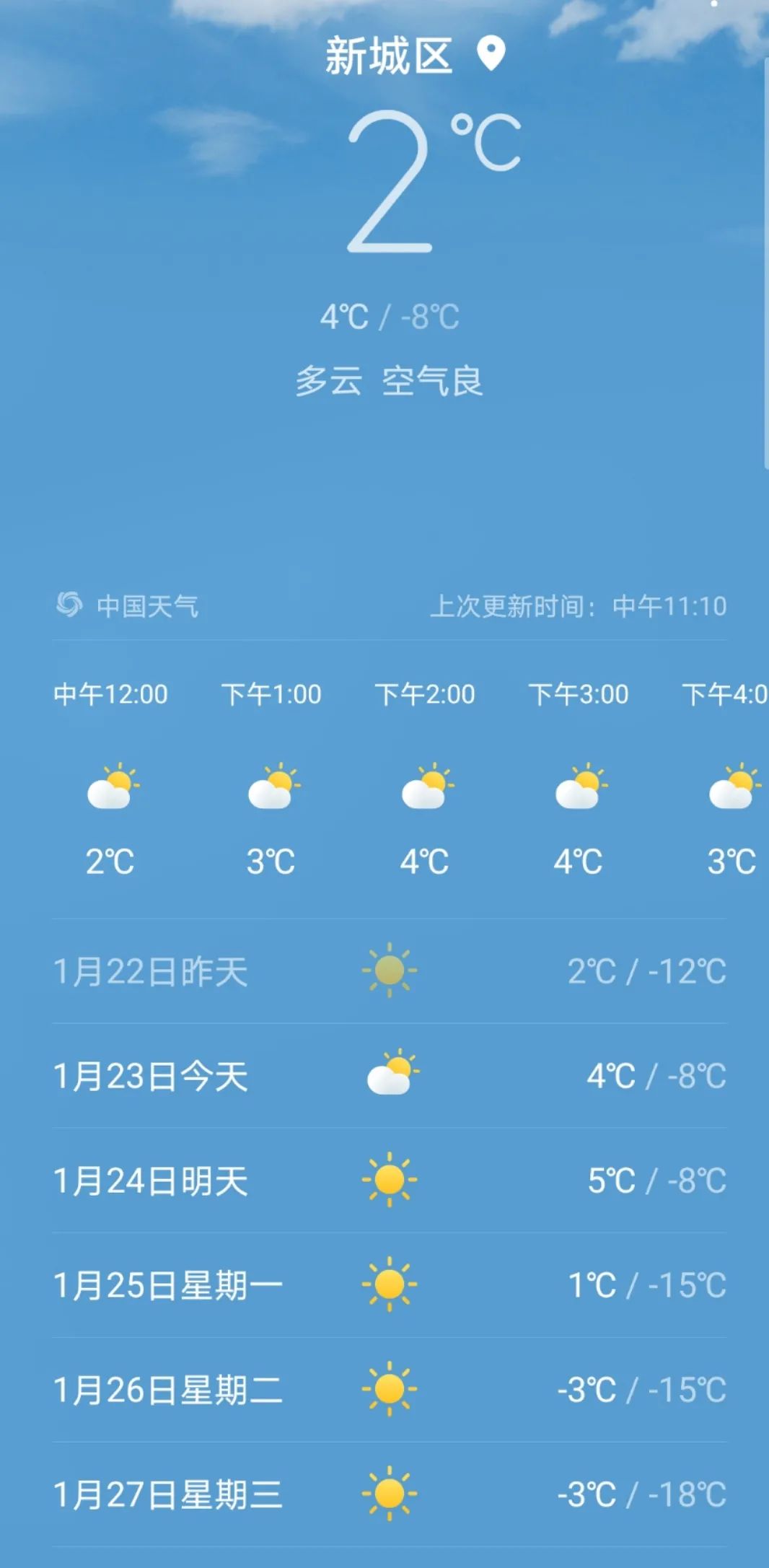The width and height of the screenshot is (769, 1568).
Task: View yesterday's 1月22日 forecast row
Action: [x=389, y=971]
